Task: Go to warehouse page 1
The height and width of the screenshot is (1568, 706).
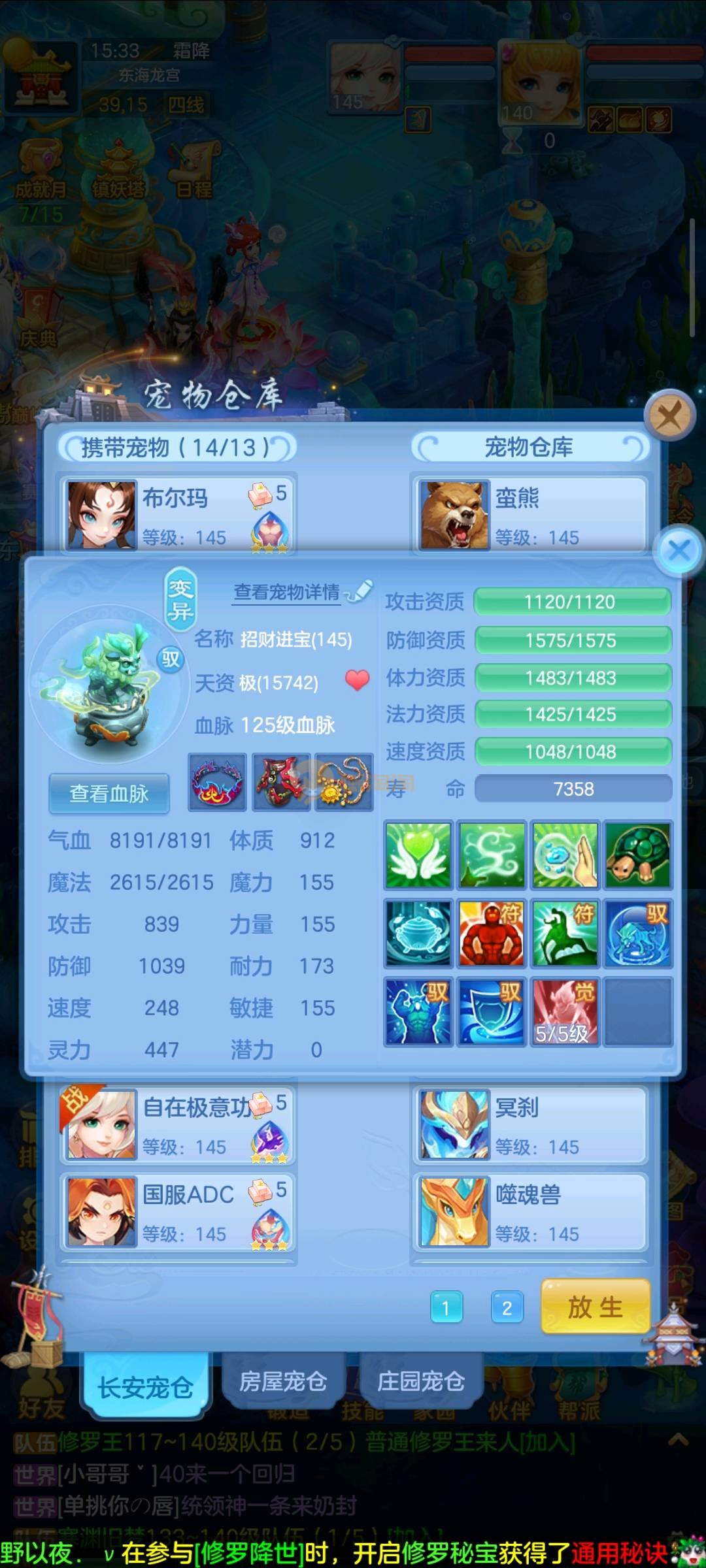Action: click(x=446, y=1307)
